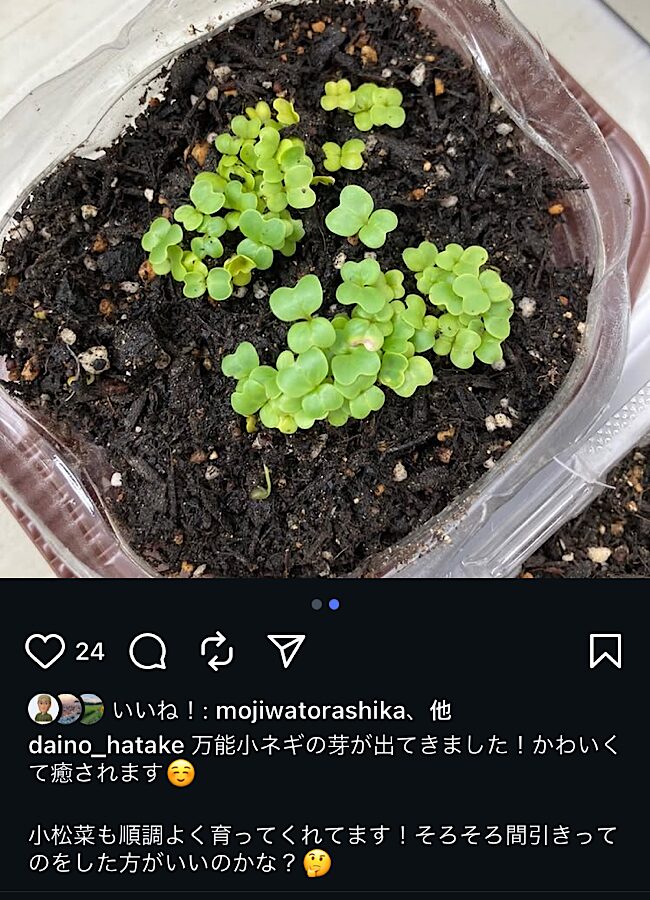Tap the carousel page indicator dots

click(325, 604)
